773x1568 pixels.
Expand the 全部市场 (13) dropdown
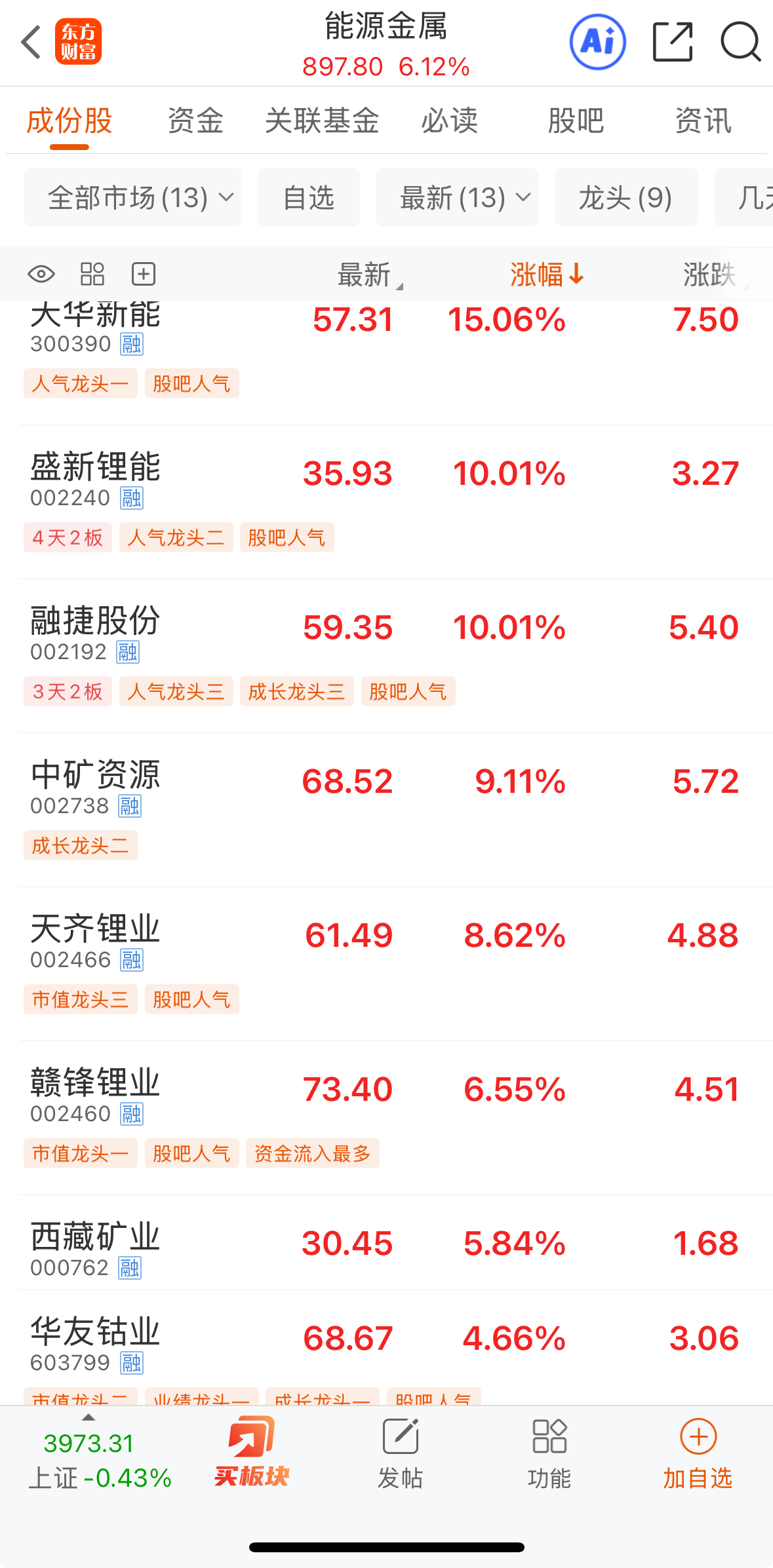(x=133, y=197)
